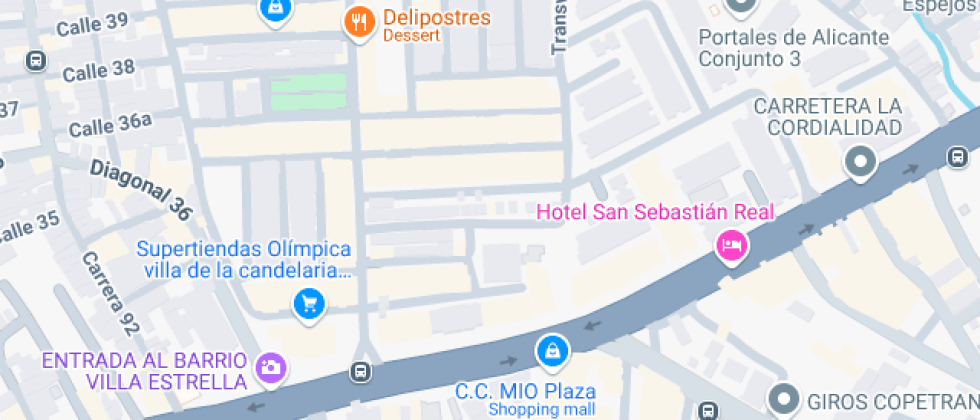Select Supertiendas Olímpica shopping cart pin
The image size is (980, 420).
click(x=309, y=306)
